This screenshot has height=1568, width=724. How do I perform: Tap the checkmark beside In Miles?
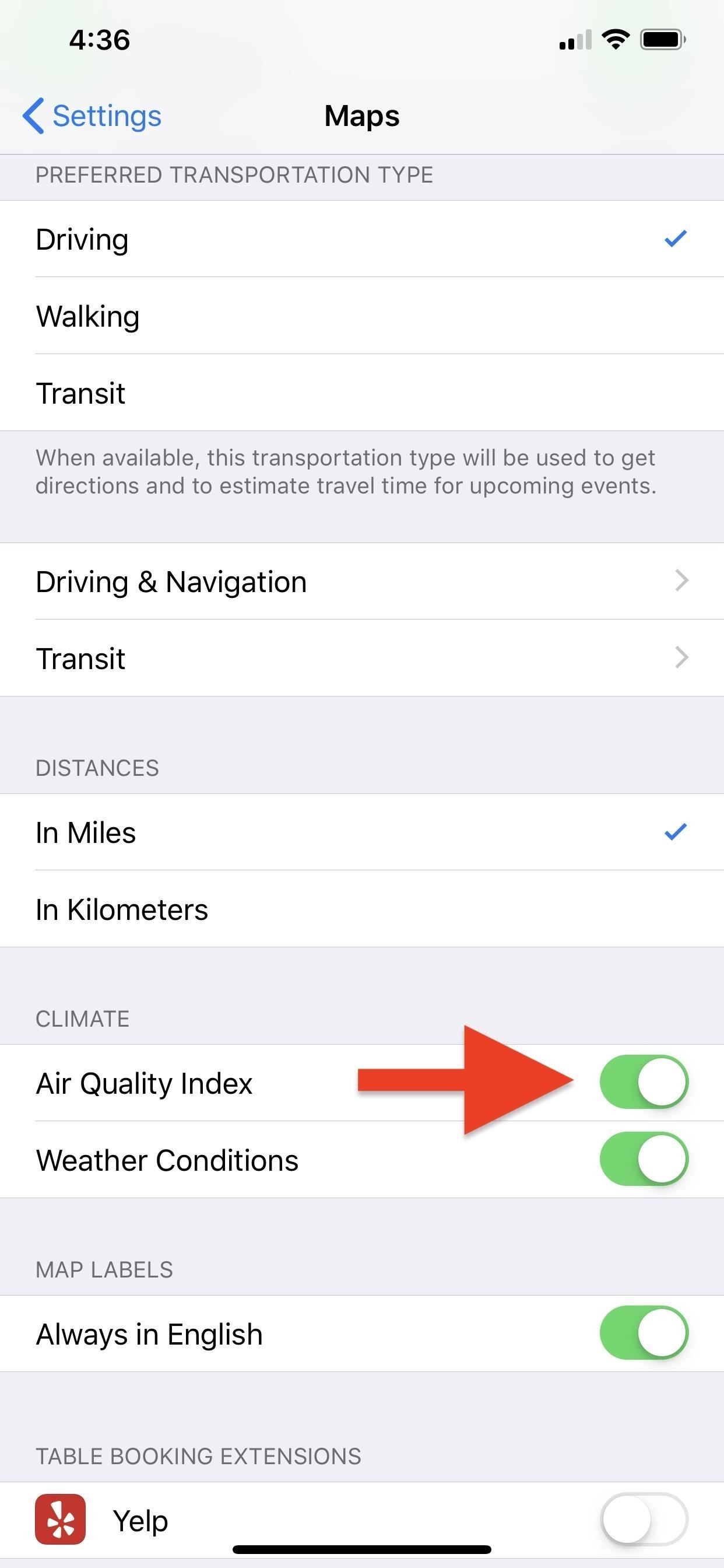(674, 832)
